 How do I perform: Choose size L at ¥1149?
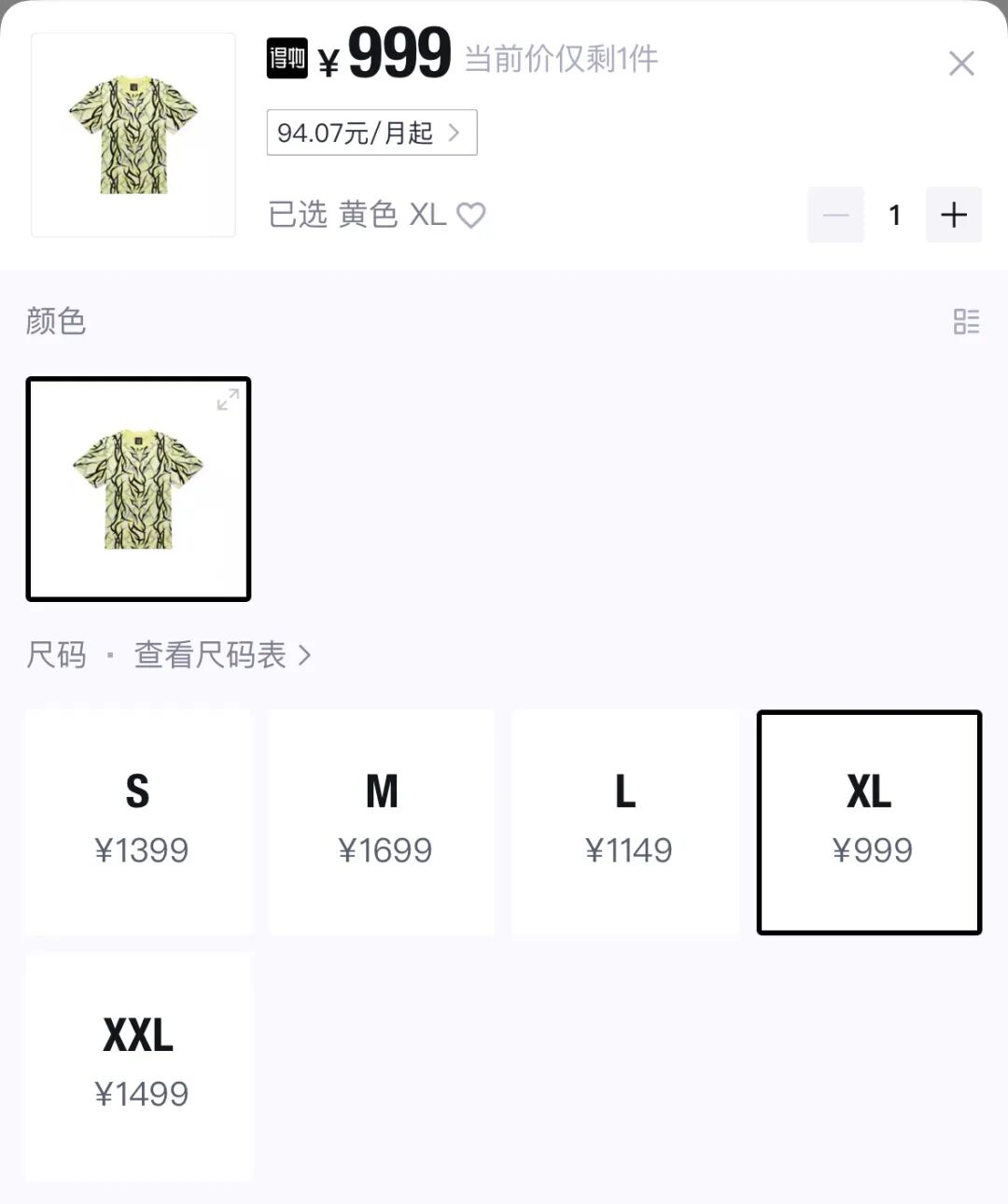[x=625, y=821]
